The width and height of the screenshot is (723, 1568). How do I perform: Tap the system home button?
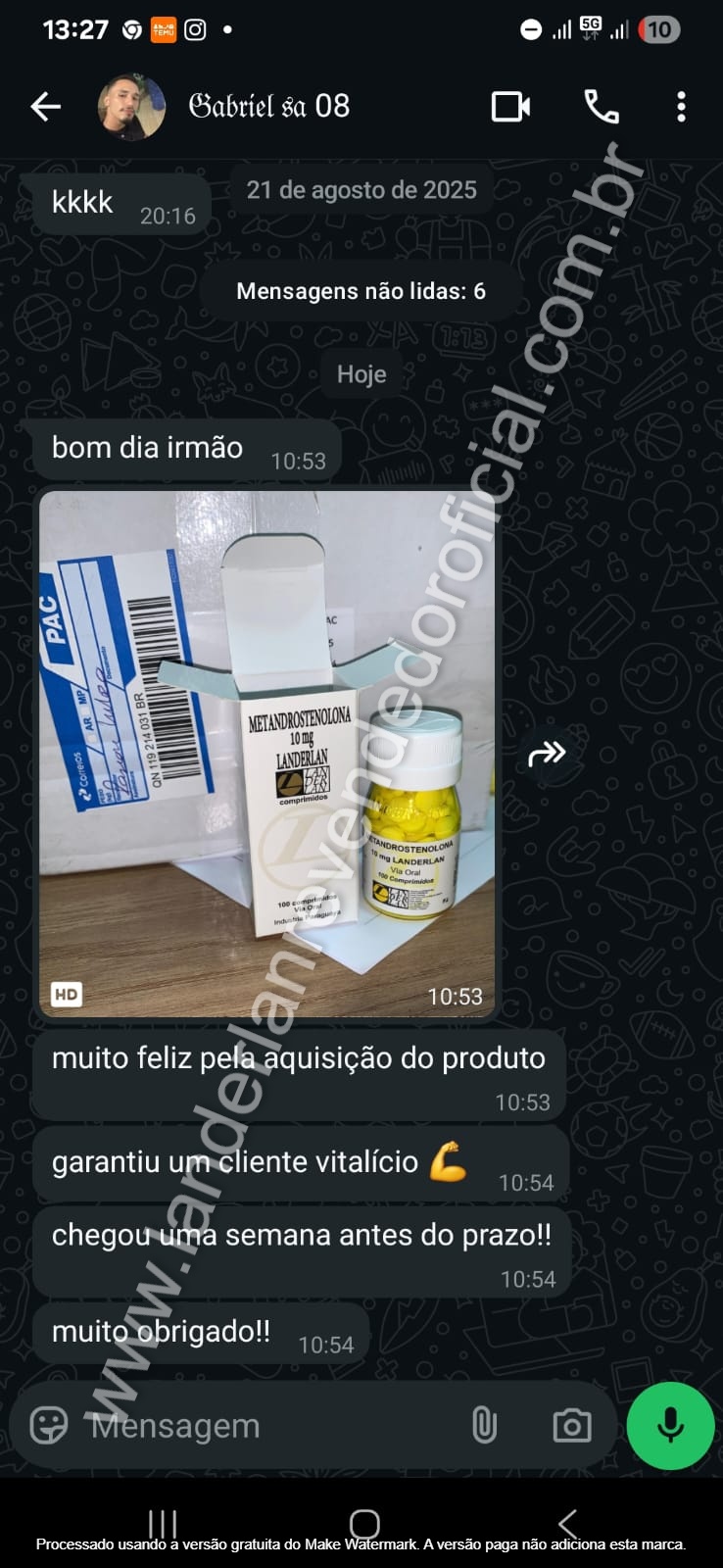(363, 1523)
